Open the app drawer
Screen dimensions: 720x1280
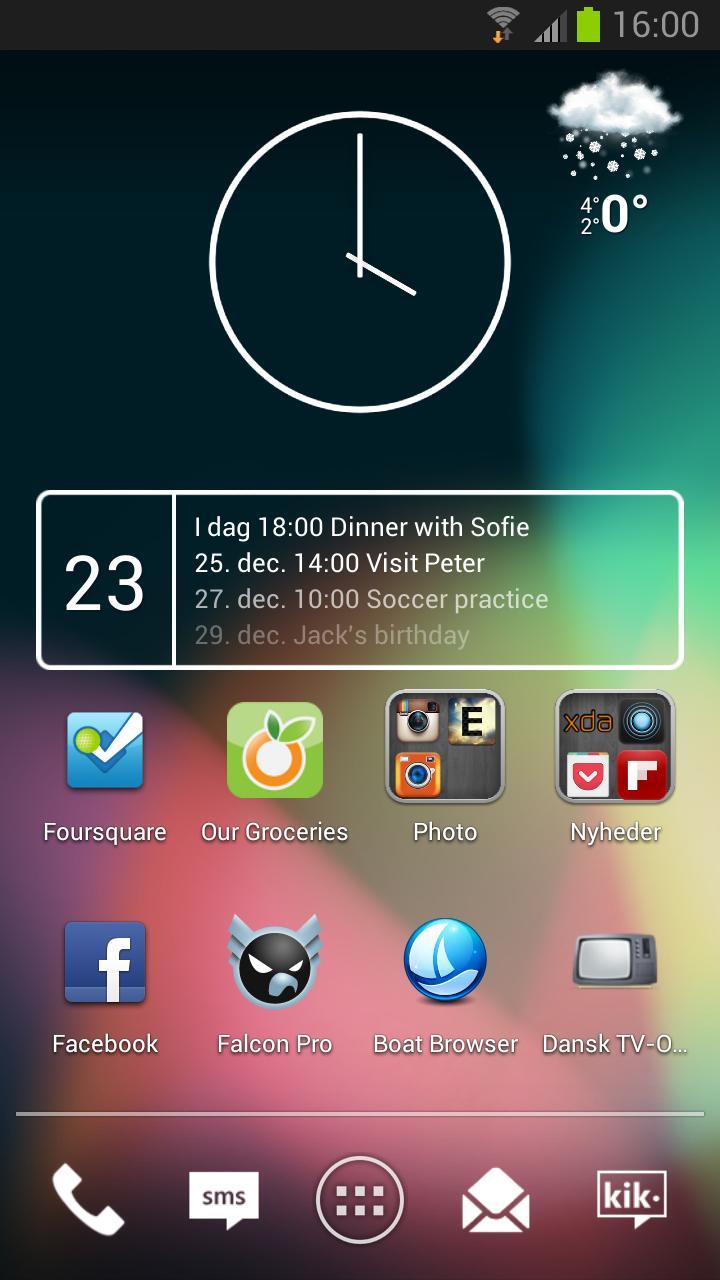pos(360,1199)
